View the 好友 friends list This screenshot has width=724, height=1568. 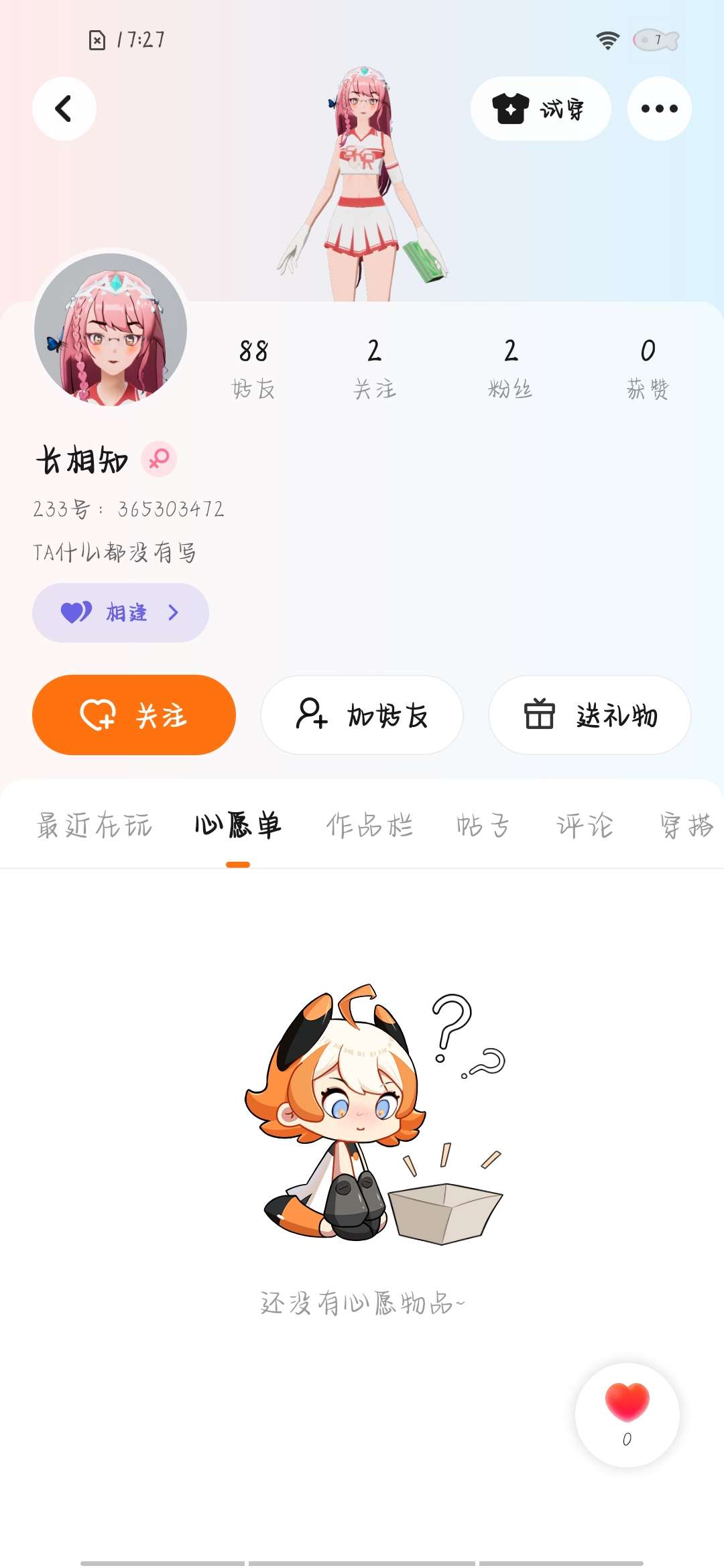(x=253, y=368)
